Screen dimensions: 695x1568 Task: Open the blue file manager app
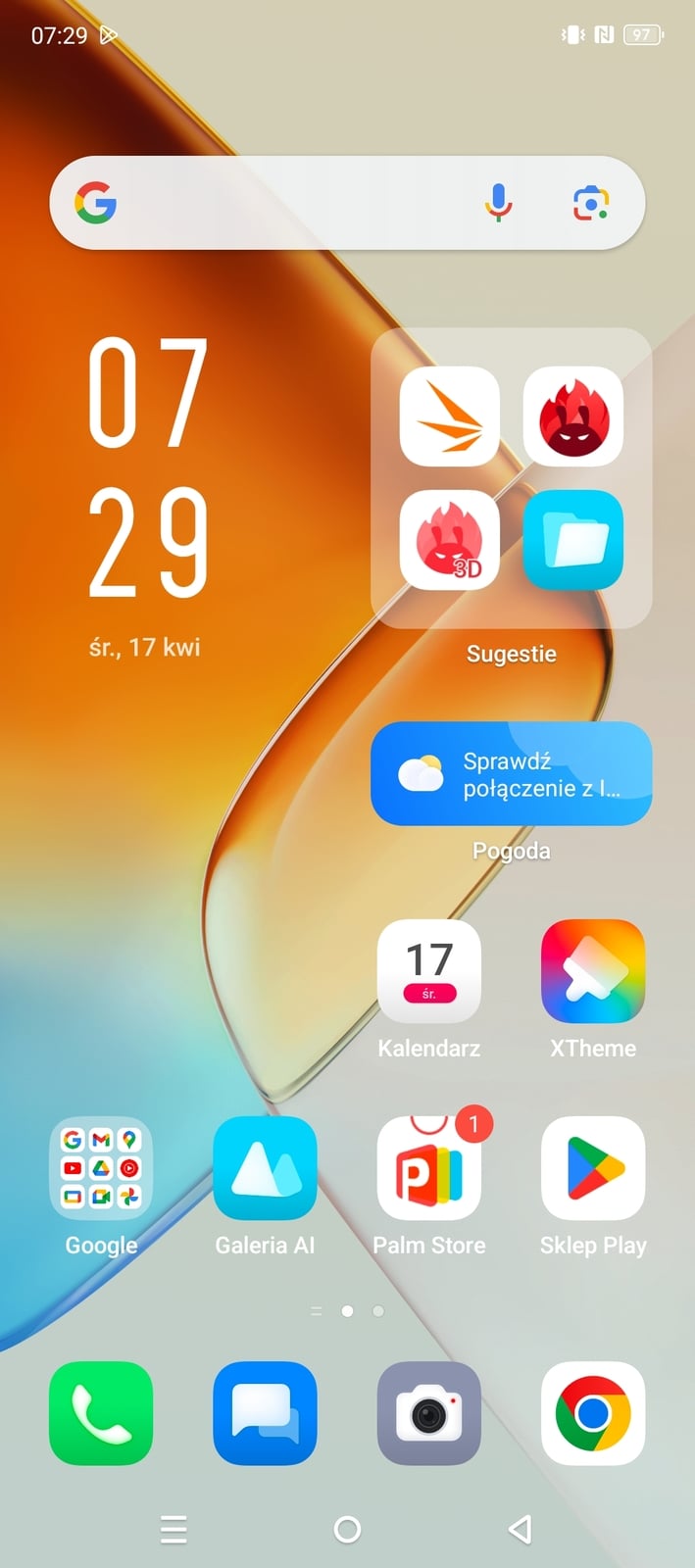(573, 540)
